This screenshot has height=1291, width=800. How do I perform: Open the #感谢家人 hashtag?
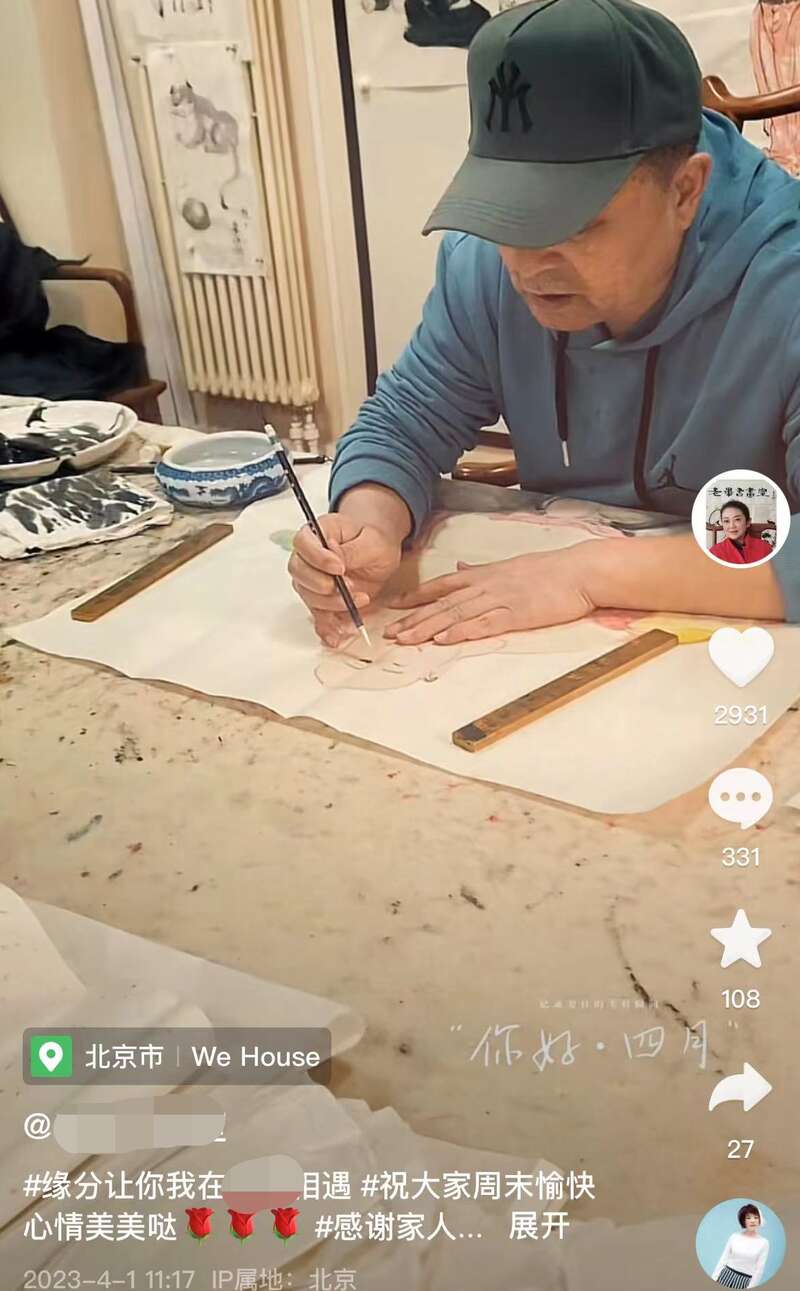398,1225
